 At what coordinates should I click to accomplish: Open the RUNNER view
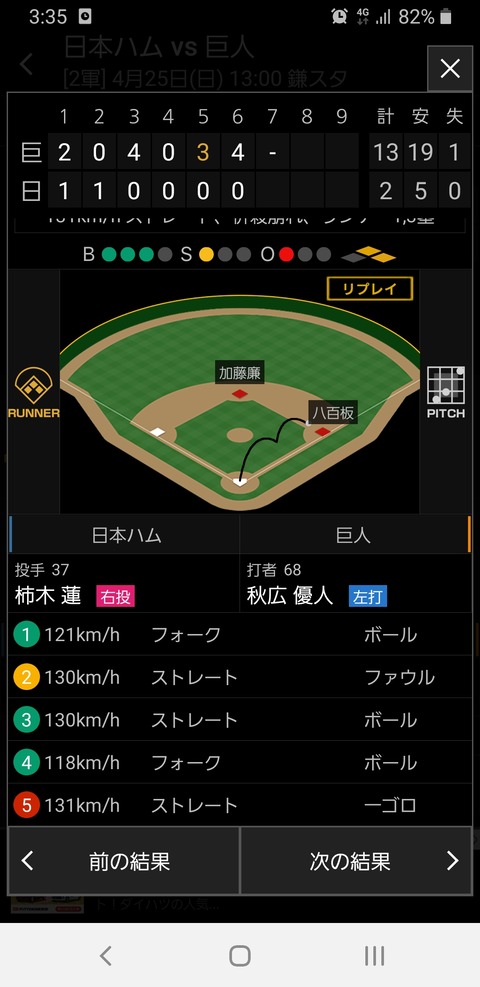[33, 393]
